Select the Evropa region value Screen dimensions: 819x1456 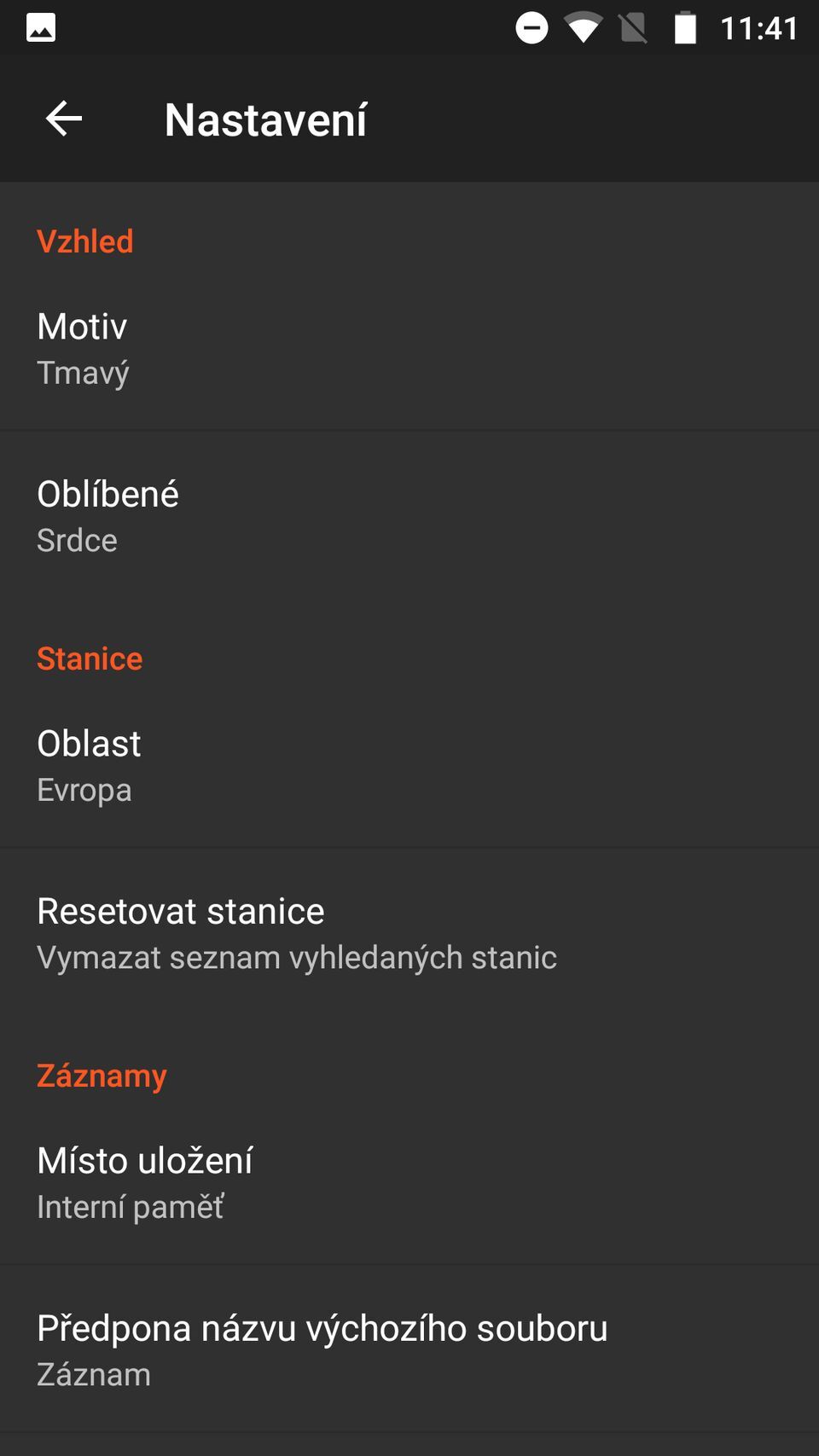(84, 790)
